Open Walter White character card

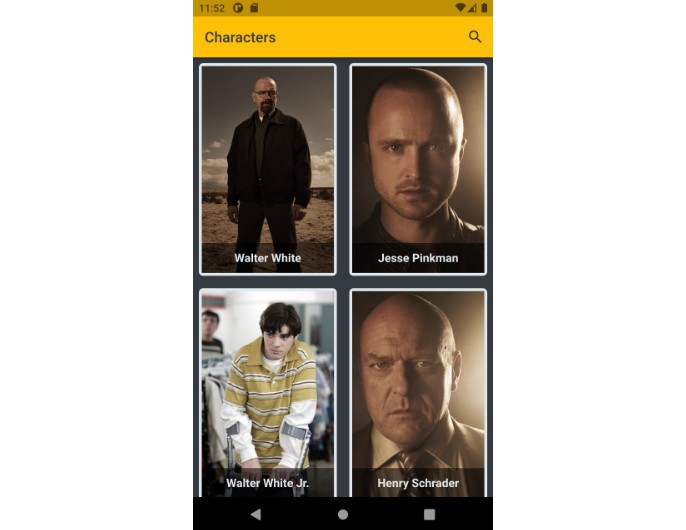268,169
